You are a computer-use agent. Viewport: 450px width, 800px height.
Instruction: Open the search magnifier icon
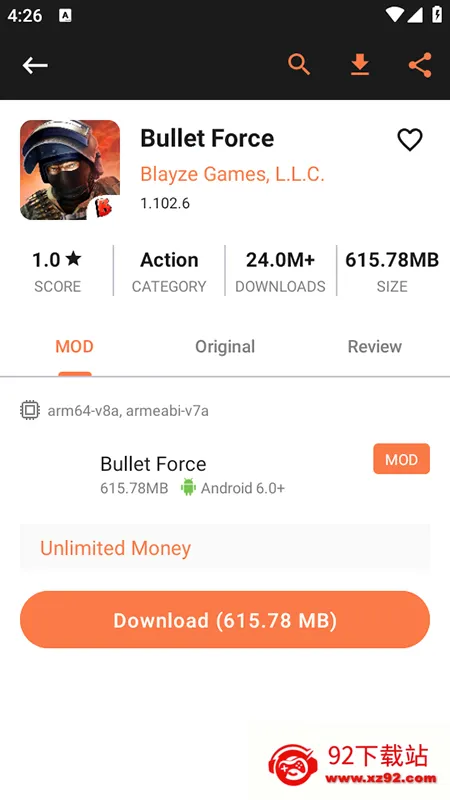point(299,65)
